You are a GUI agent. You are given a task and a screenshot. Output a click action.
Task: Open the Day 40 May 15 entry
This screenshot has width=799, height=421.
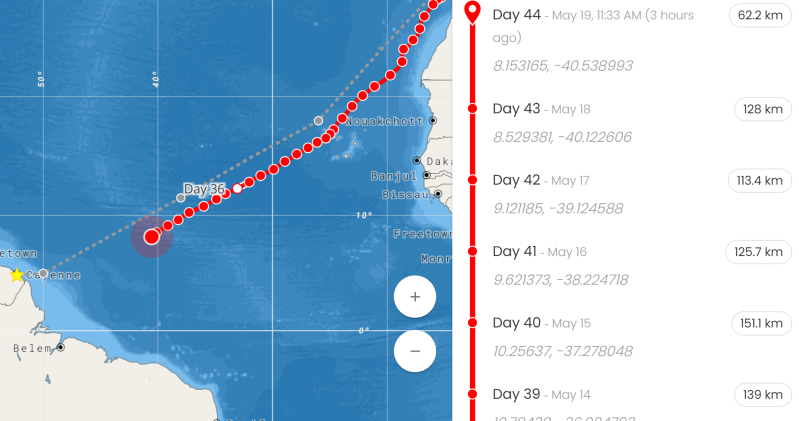[517, 323]
